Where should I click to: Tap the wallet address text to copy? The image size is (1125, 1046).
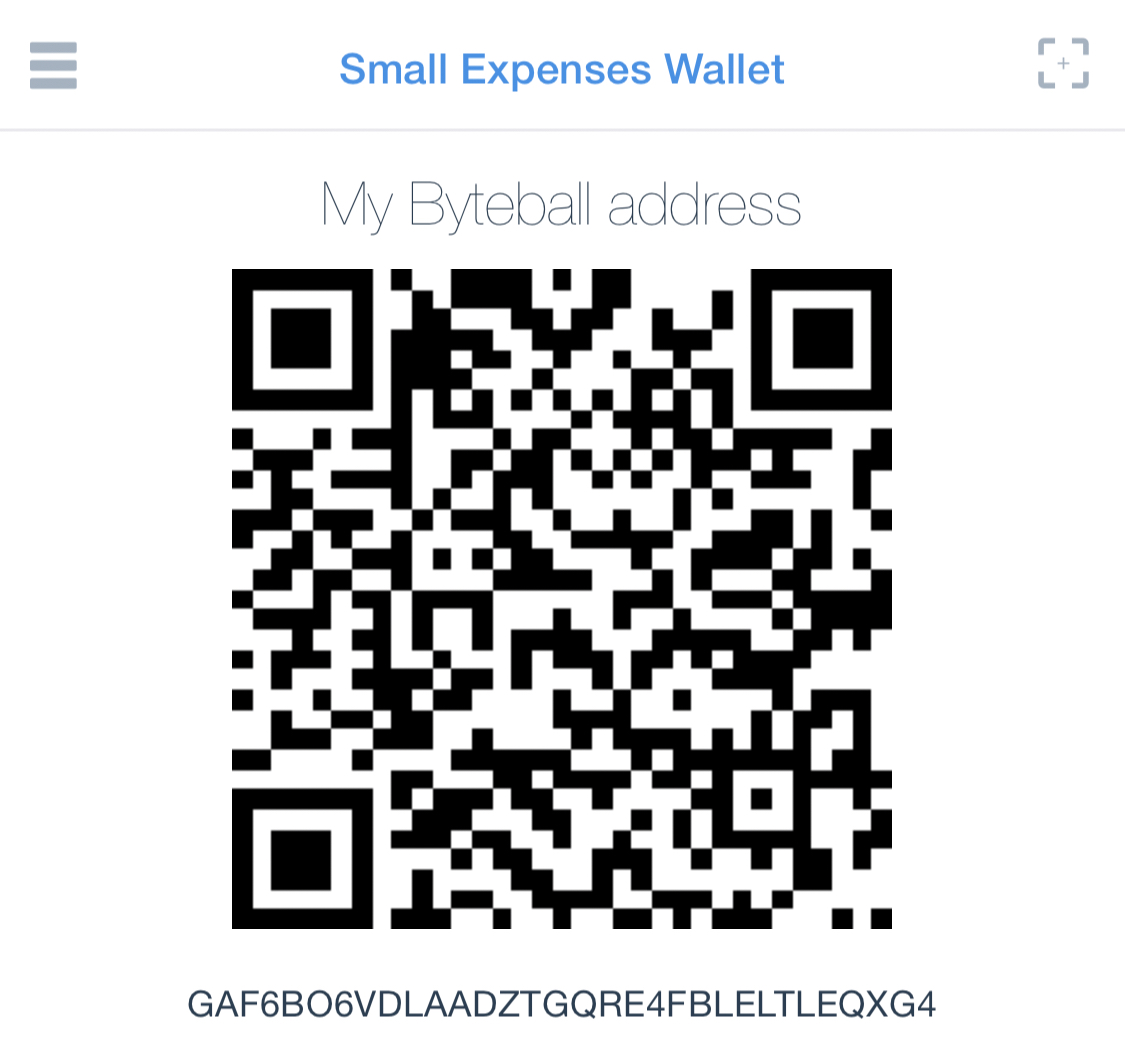tap(561, 1004)
